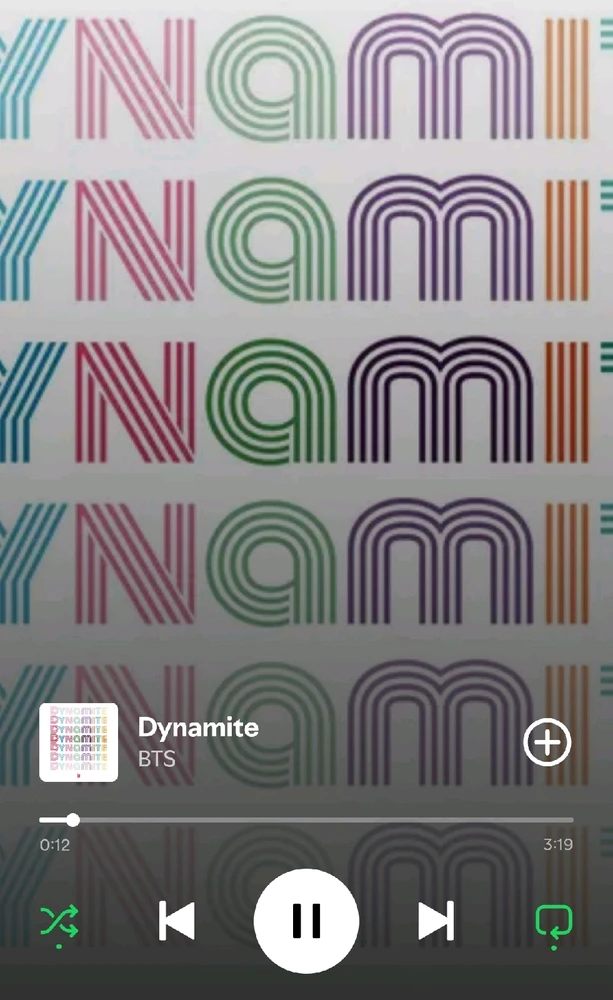The width and height of the screenshot is (613, 1000).
Task: Add Dynamite to your library
Action: coord(547,742)
